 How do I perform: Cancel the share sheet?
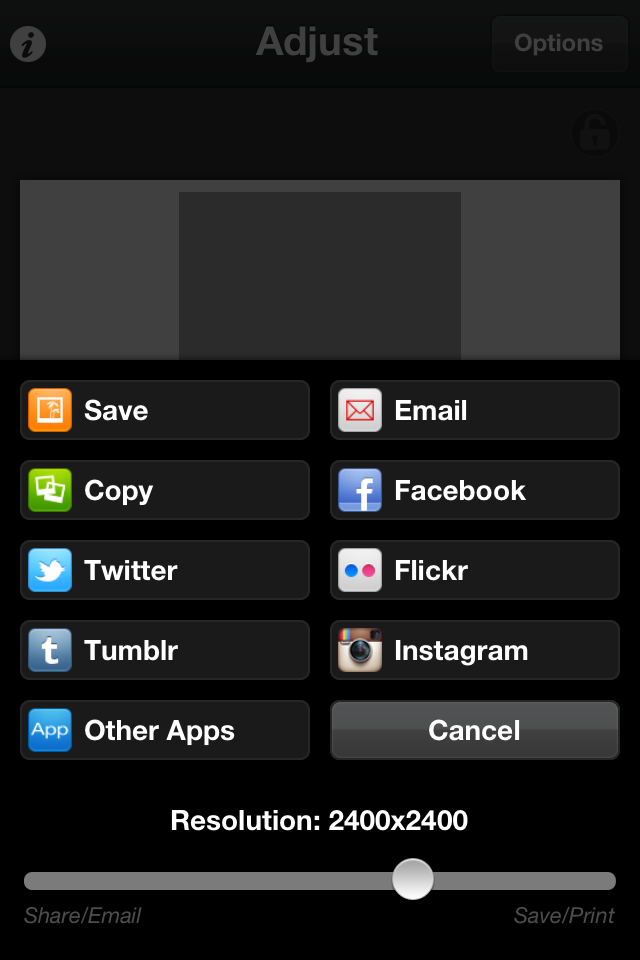[x=475, y=730]
